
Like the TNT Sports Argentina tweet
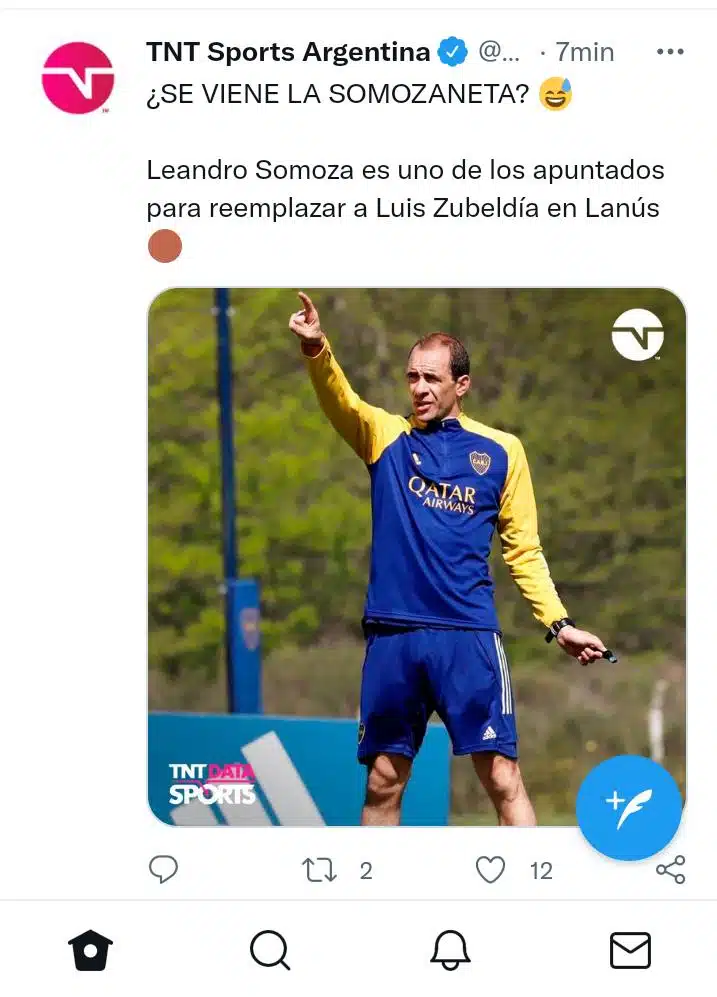point(490,870)
